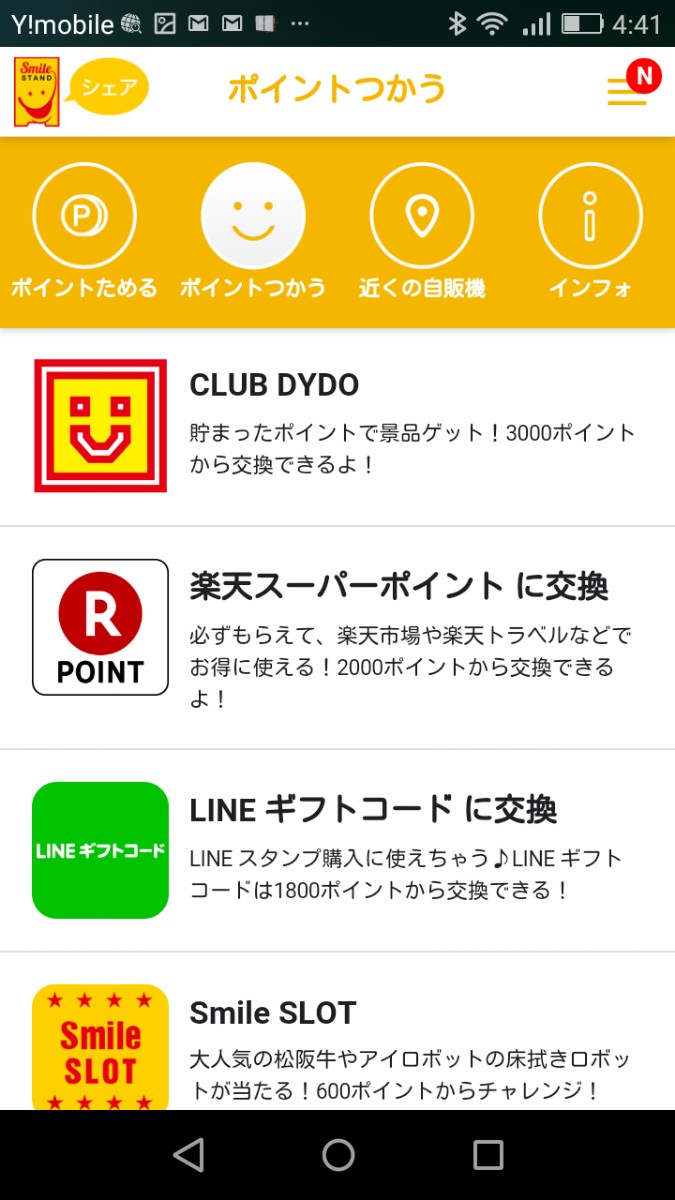Viewport: 675px width, 1200px height.
Task: Return to the home screen
Action: pyautogui.click(x=338, y=1155)
